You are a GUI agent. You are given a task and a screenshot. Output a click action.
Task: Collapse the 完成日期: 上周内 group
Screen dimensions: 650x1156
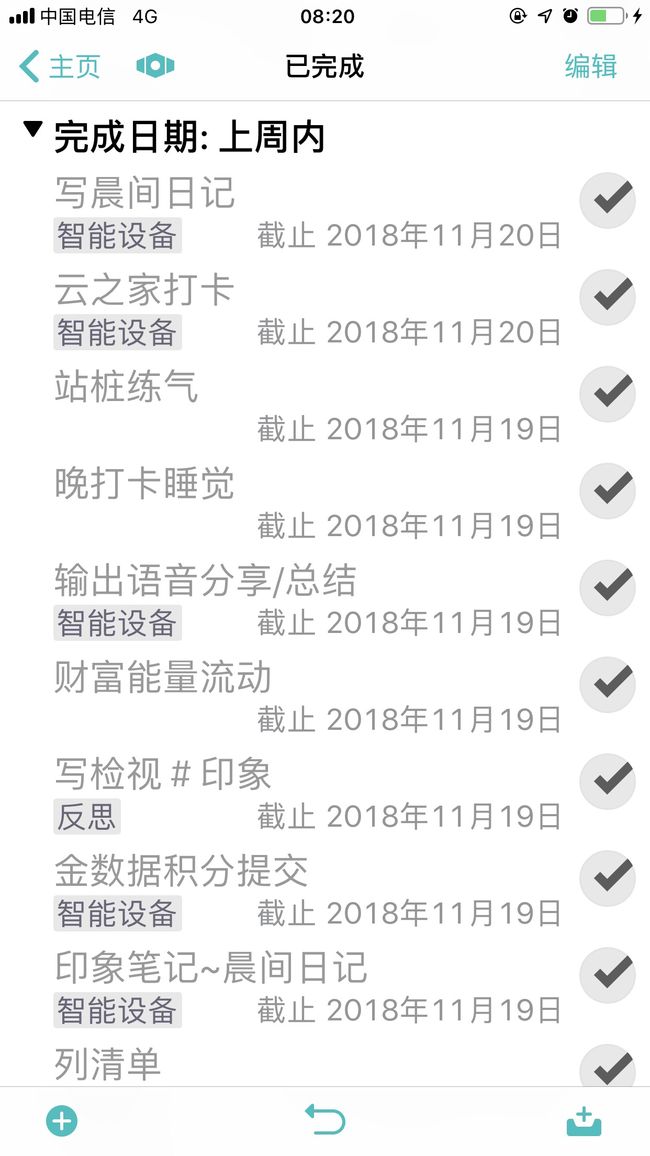click(32, 130)
